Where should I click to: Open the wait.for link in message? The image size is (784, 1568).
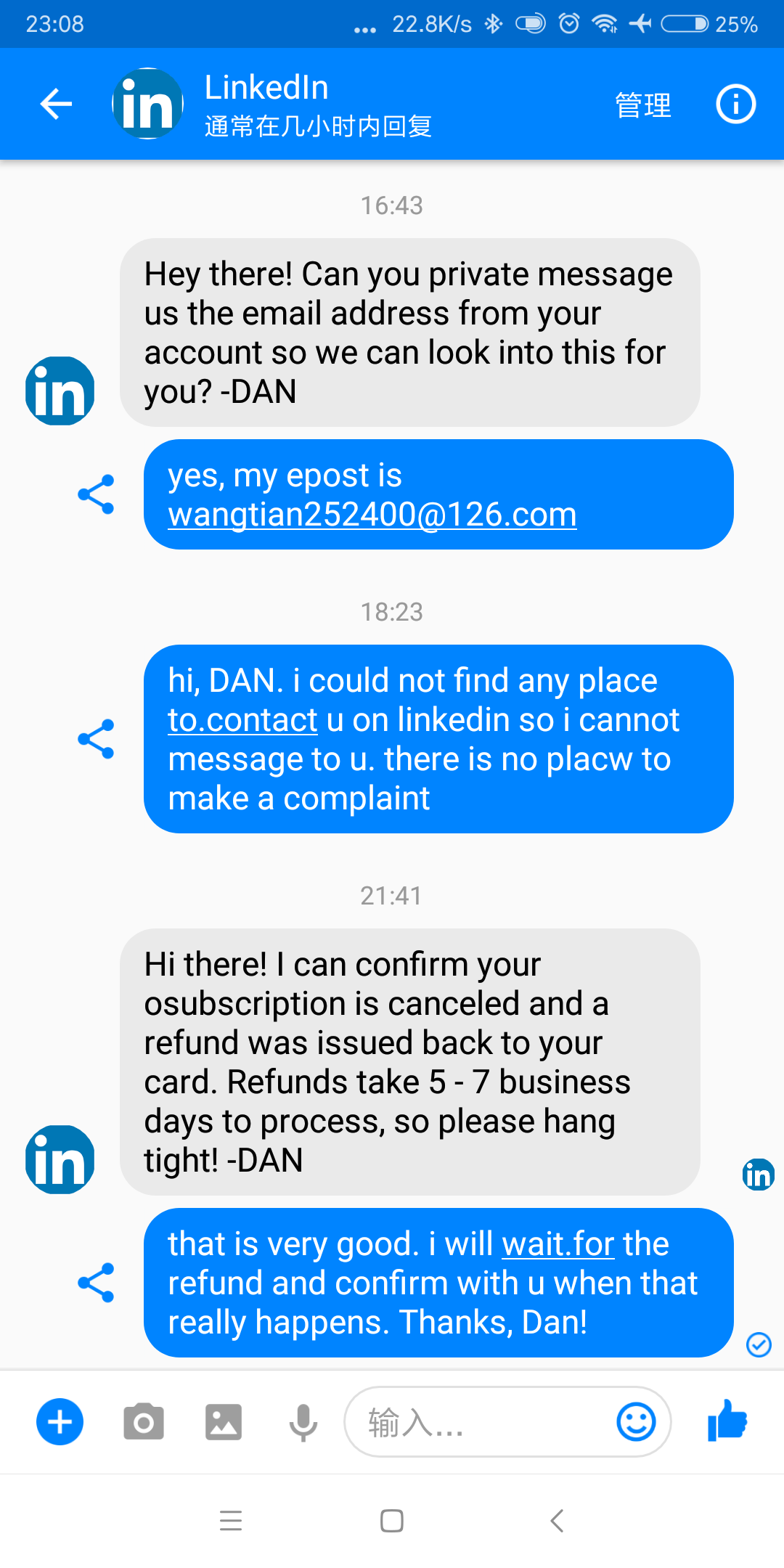558,1244
